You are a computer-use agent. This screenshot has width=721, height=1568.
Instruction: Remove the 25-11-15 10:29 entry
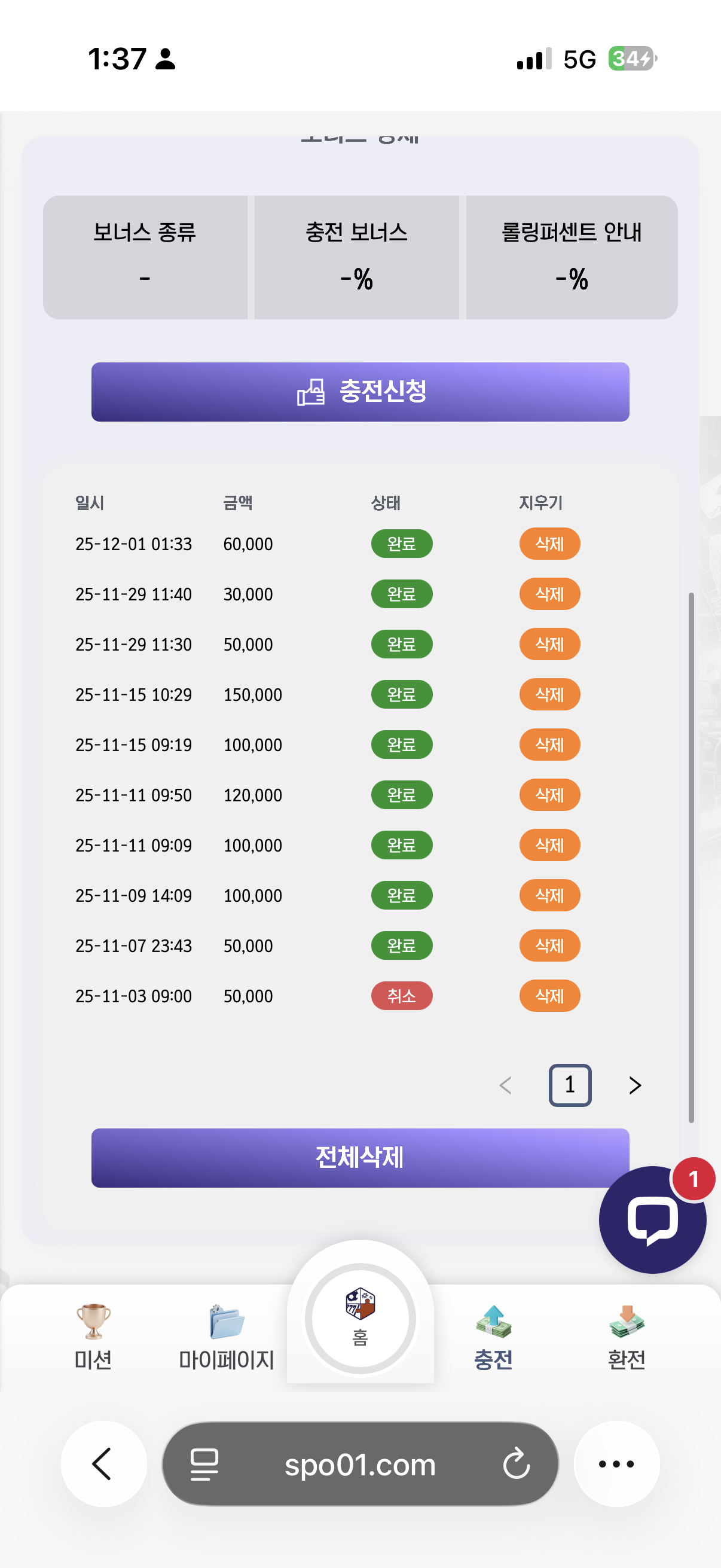[x=549, y=694]
